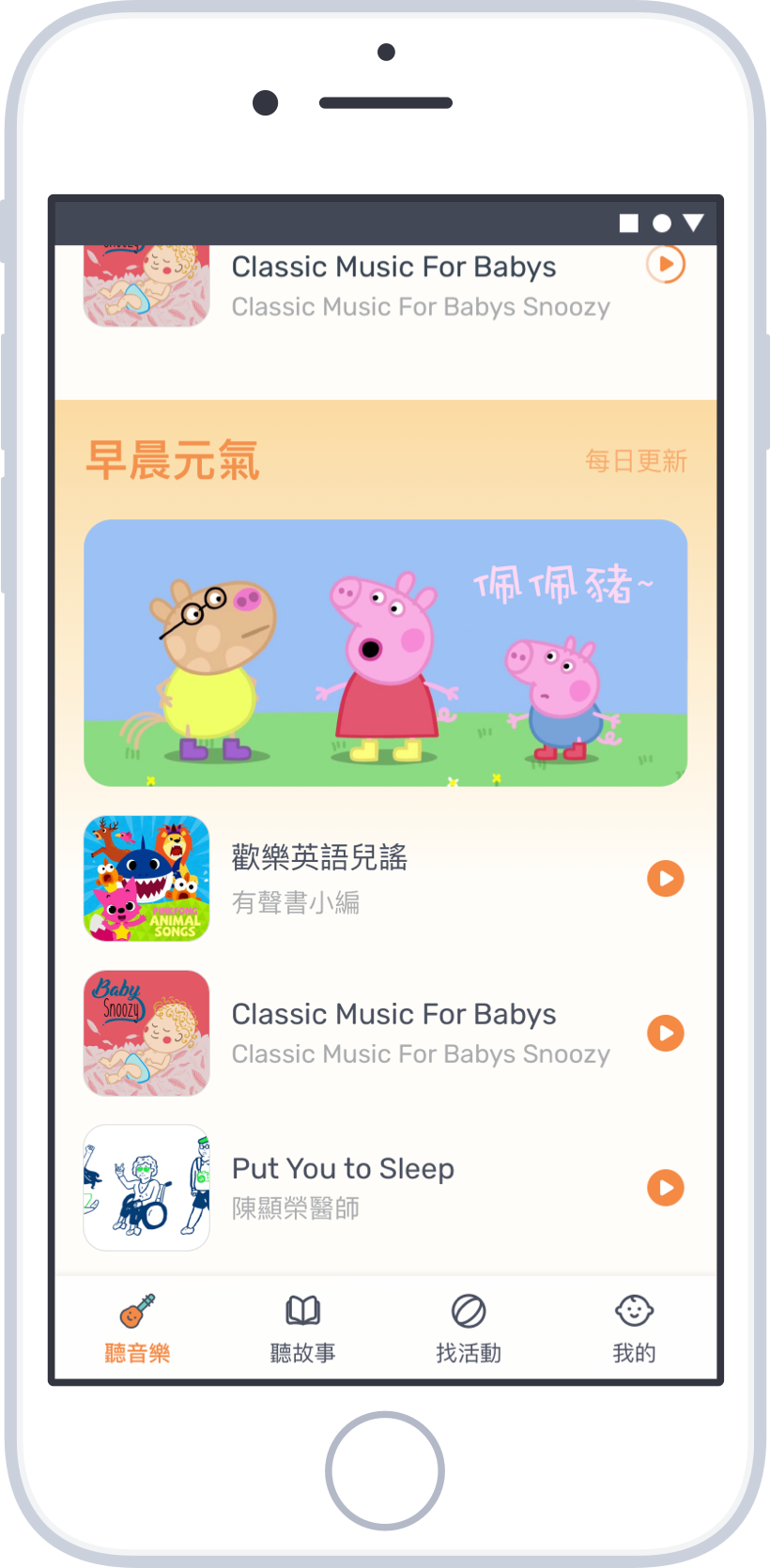Select the 聽音樂 tab

pyautogui.click(x=137, y=1328)
